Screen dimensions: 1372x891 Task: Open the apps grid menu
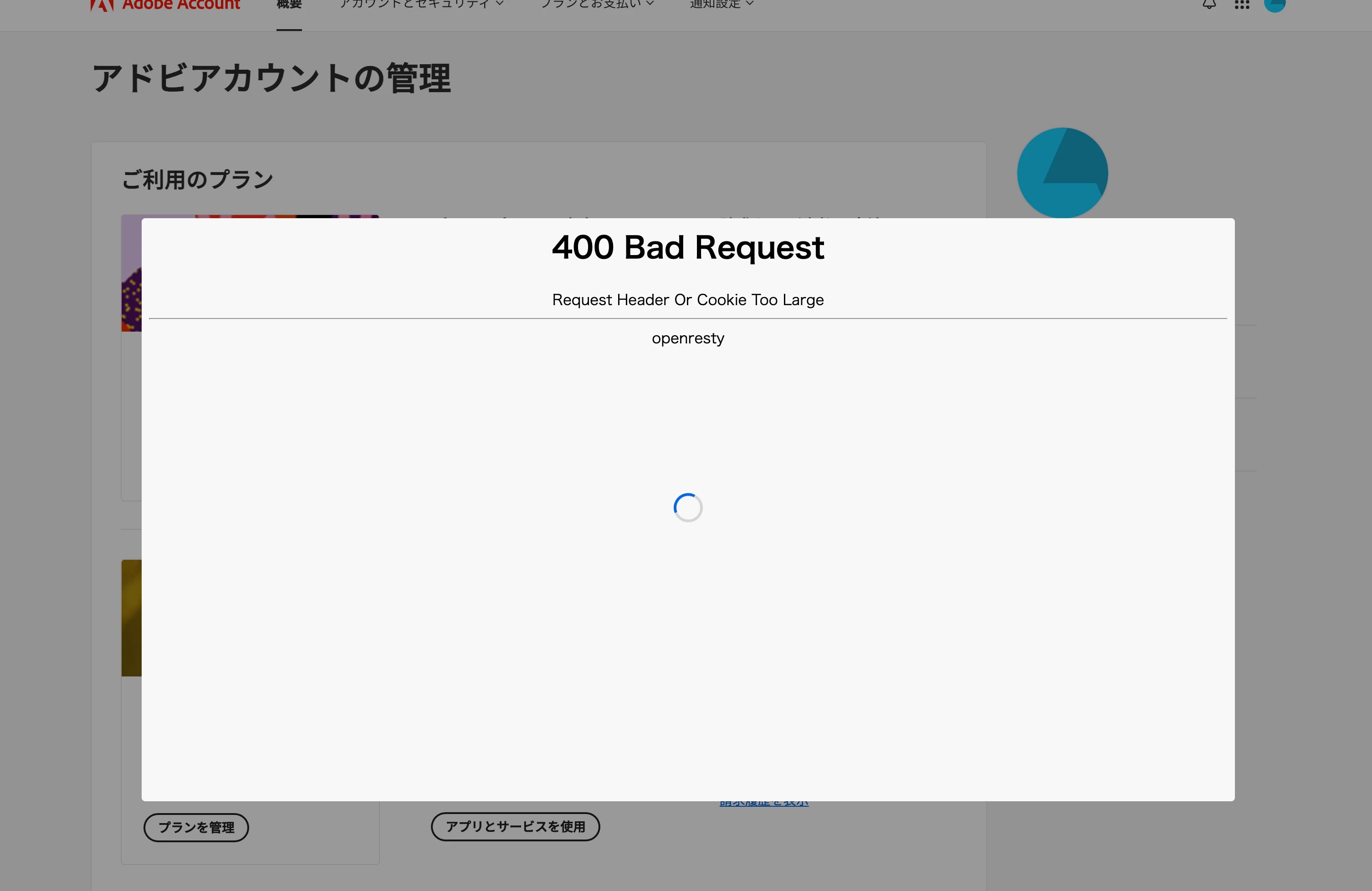pyautogui.click(x=1242, y=4)
